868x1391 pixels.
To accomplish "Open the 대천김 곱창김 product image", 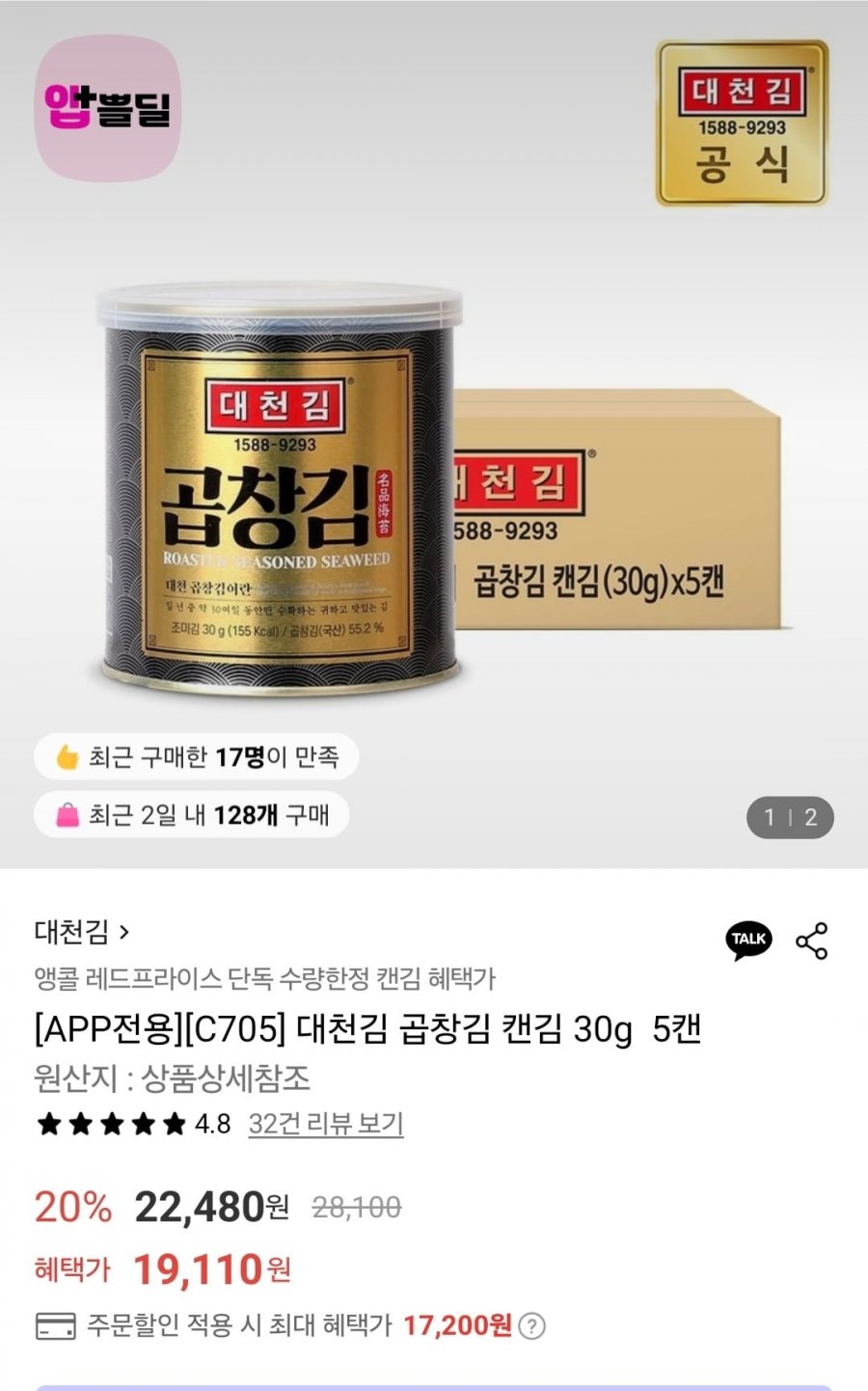I will pyautogui.click(x=434, y=482).
